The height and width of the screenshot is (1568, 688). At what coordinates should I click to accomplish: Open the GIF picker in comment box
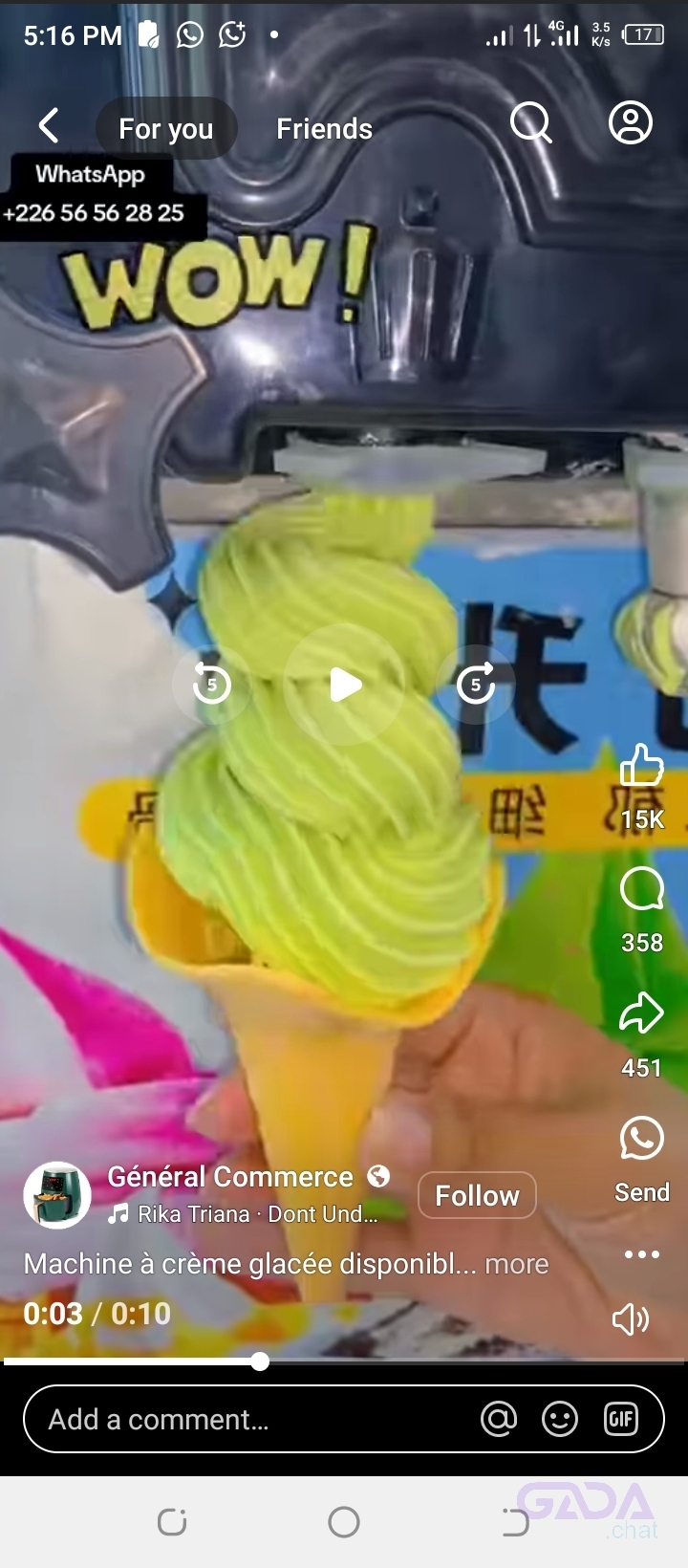621,1419
